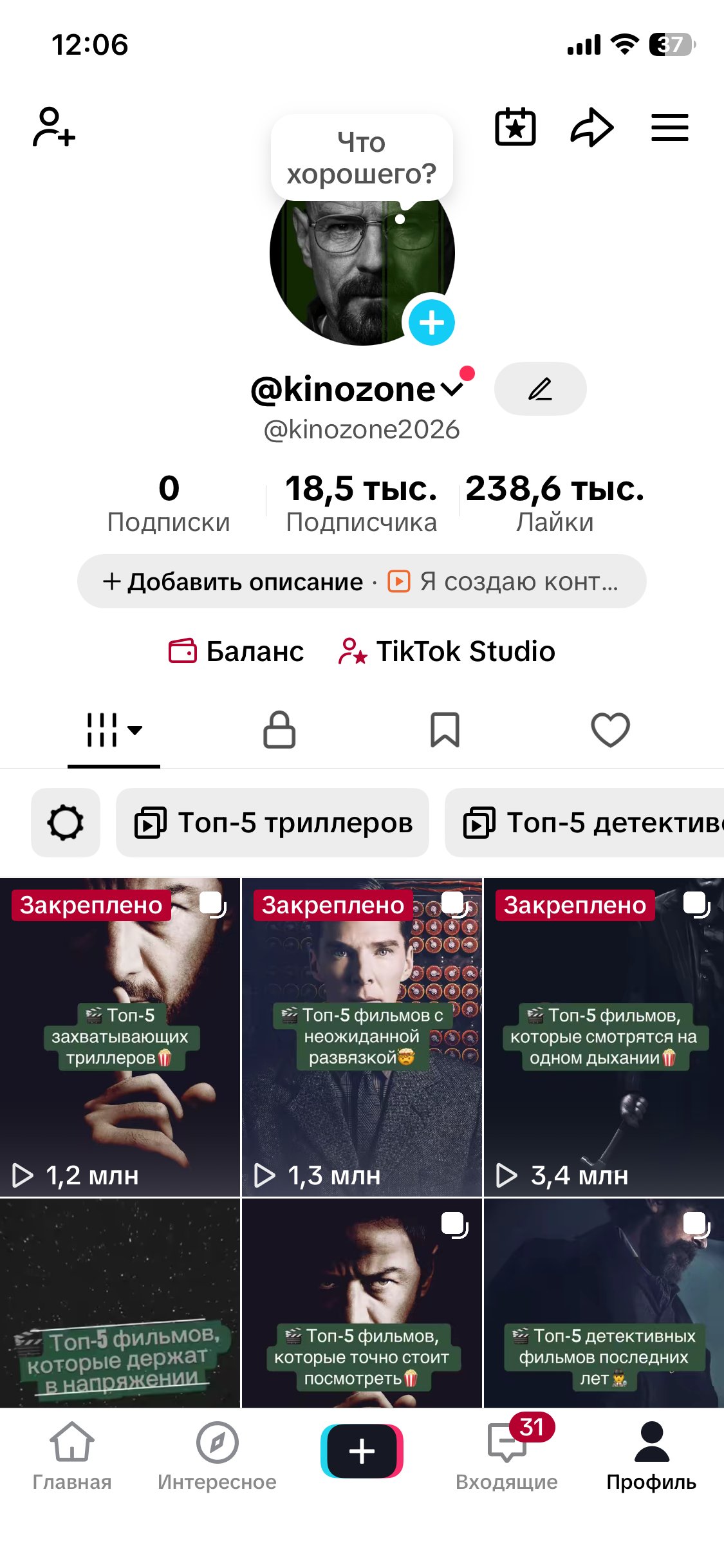Tap the blue plus on the avatar
Image resolution: width=724 pixels, height=1568 pixels.
tap(431, 322)
